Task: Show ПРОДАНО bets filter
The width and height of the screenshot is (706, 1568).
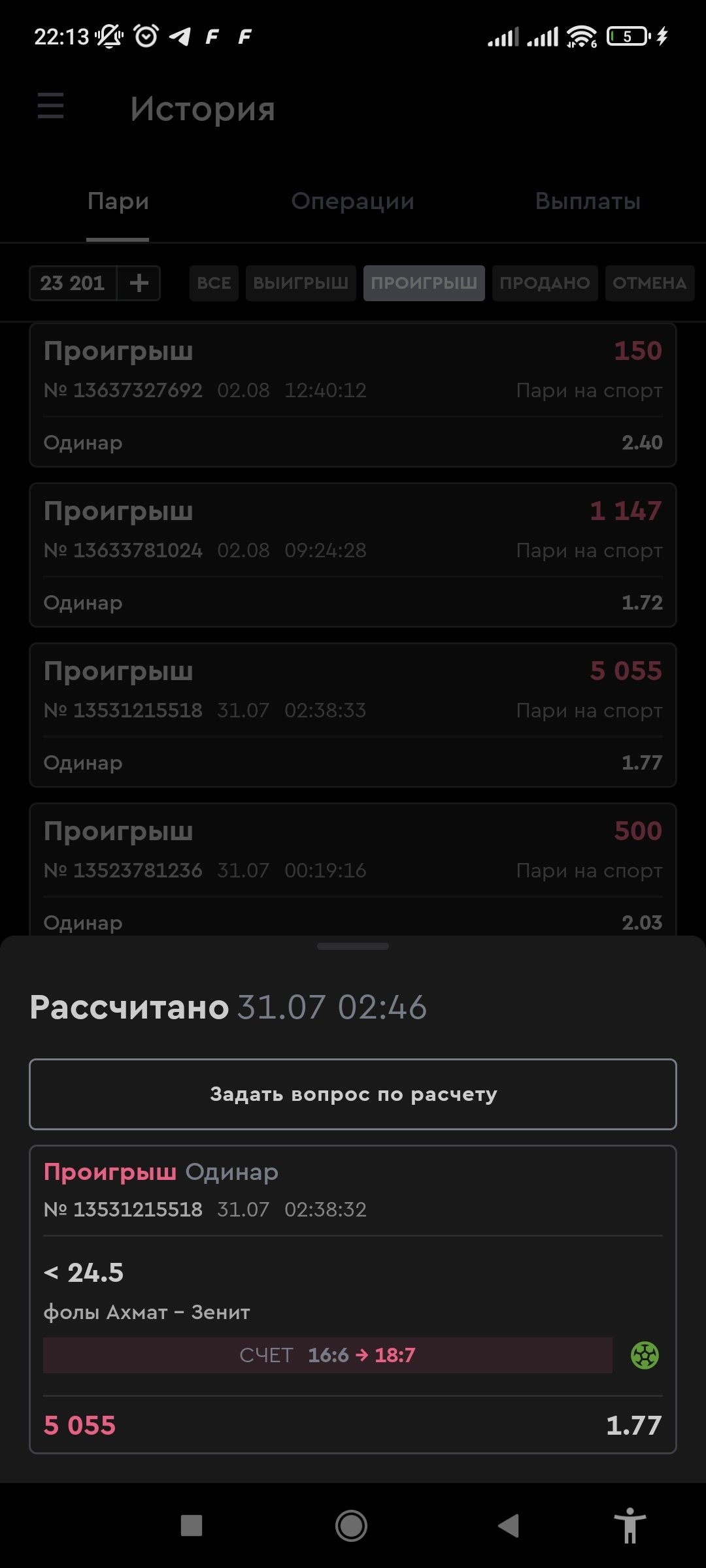Action: (x=545, y=283)
